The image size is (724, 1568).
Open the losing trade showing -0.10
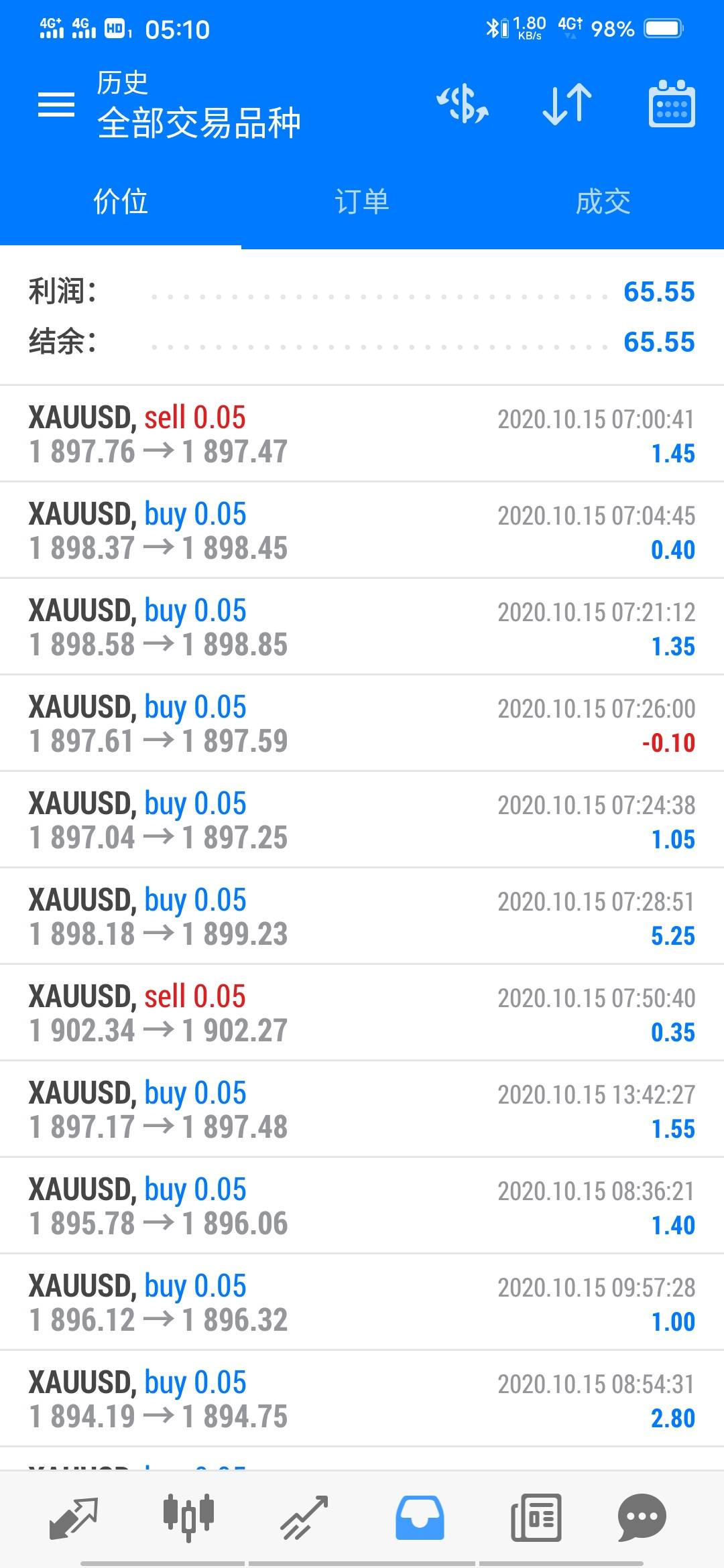tap(362, 724)
